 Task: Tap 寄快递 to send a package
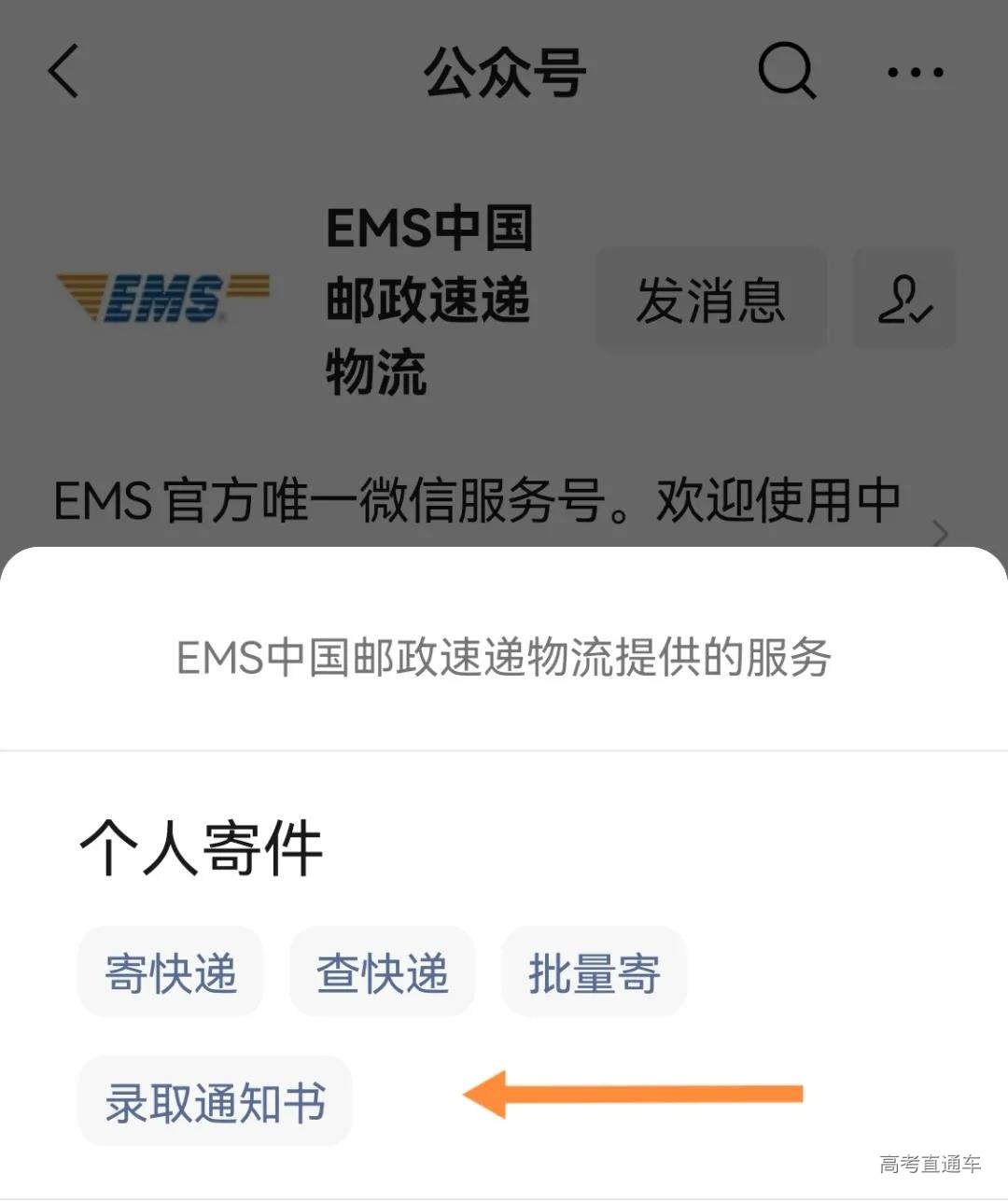point(171,972)
